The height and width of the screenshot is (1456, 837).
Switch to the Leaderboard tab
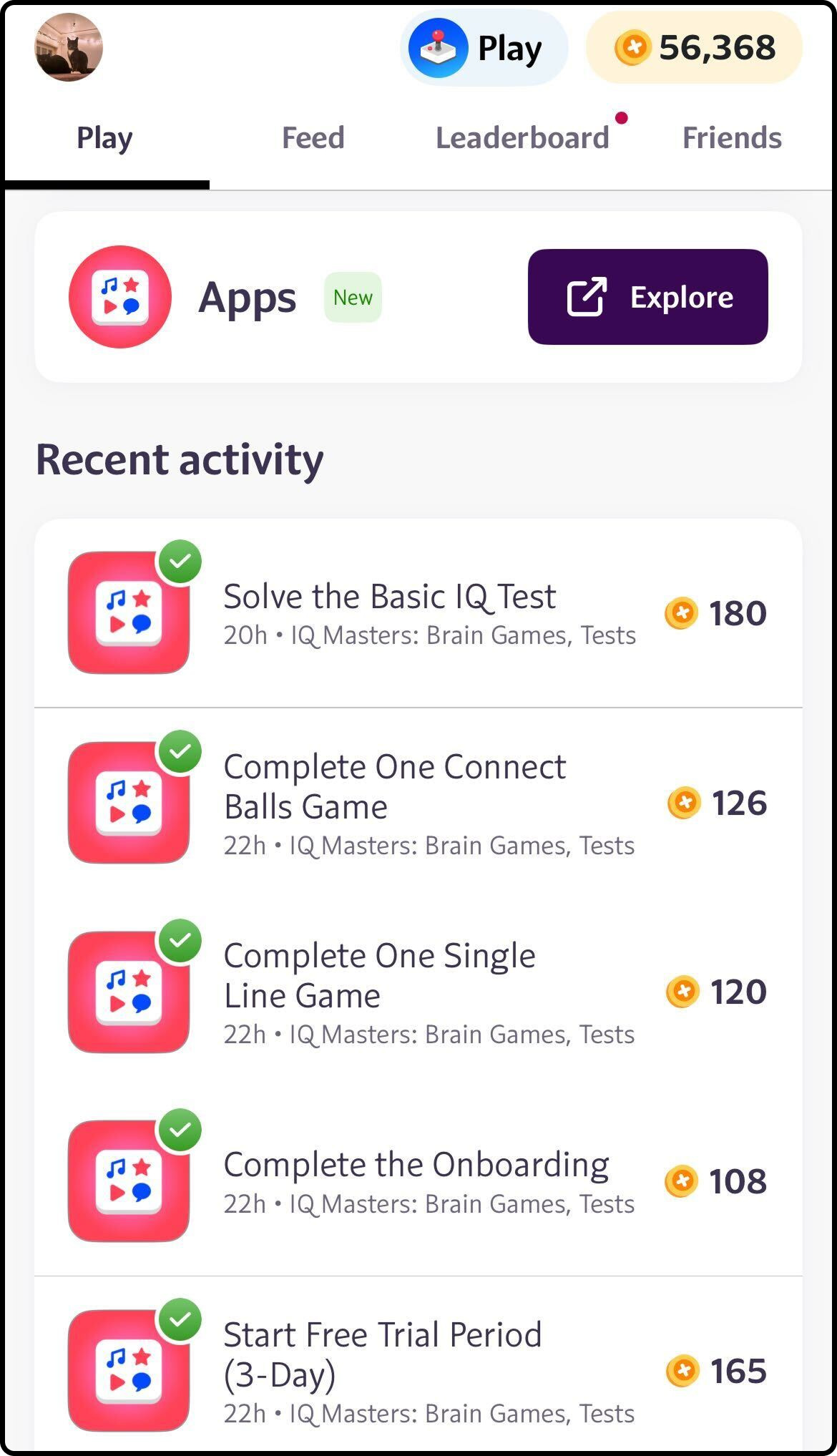522,137
